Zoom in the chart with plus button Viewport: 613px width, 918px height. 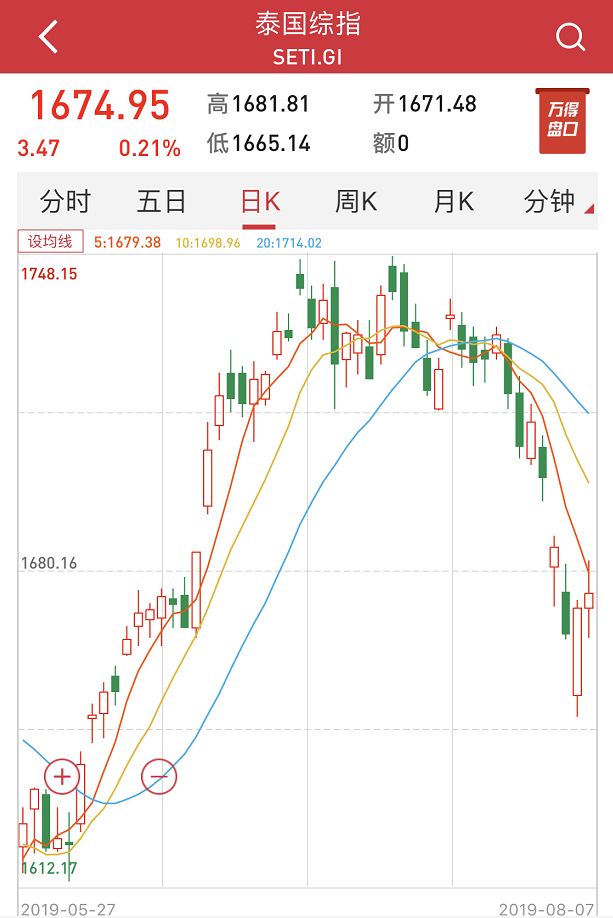pyautogui.click(x=62, y=776)
